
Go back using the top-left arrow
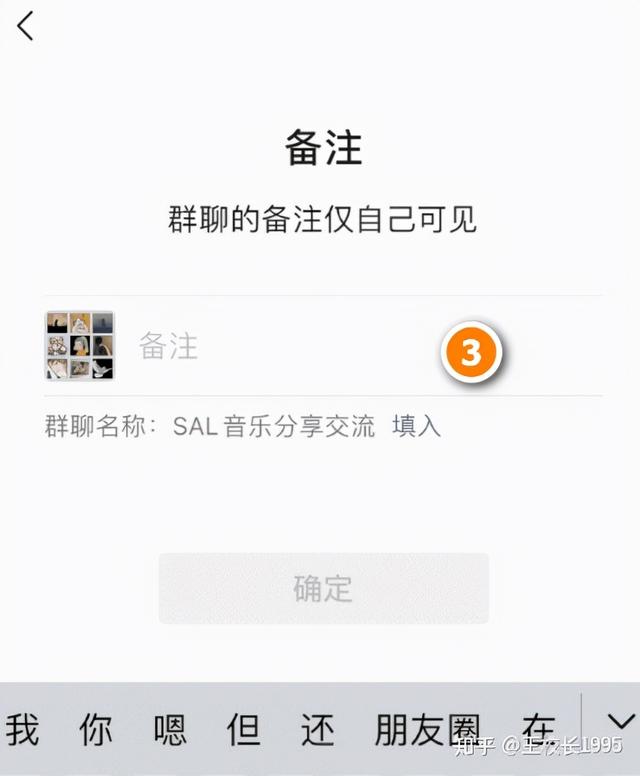click(x=26, y=27)
